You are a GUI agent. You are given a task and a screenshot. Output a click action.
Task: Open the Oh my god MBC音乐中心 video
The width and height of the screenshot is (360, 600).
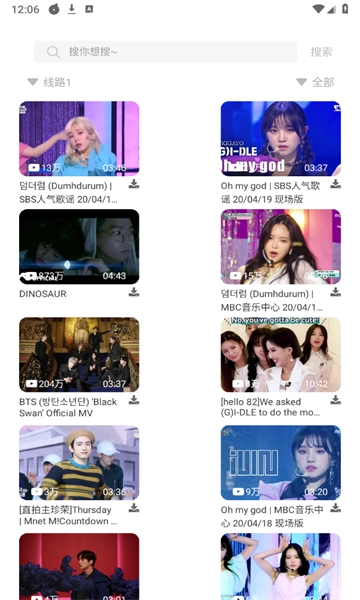[280, 463]
